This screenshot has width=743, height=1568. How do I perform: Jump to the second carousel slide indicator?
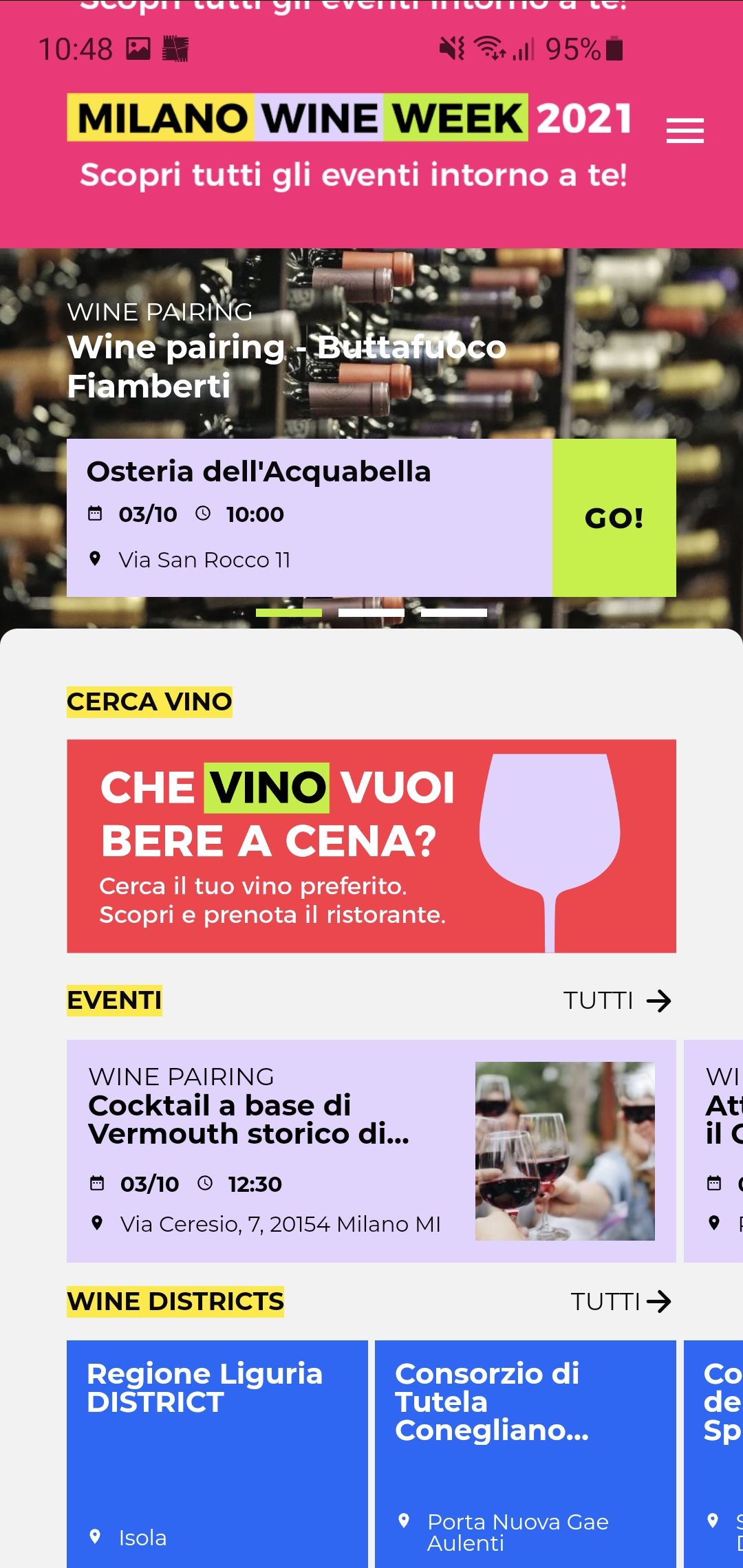tap(371, 613)
